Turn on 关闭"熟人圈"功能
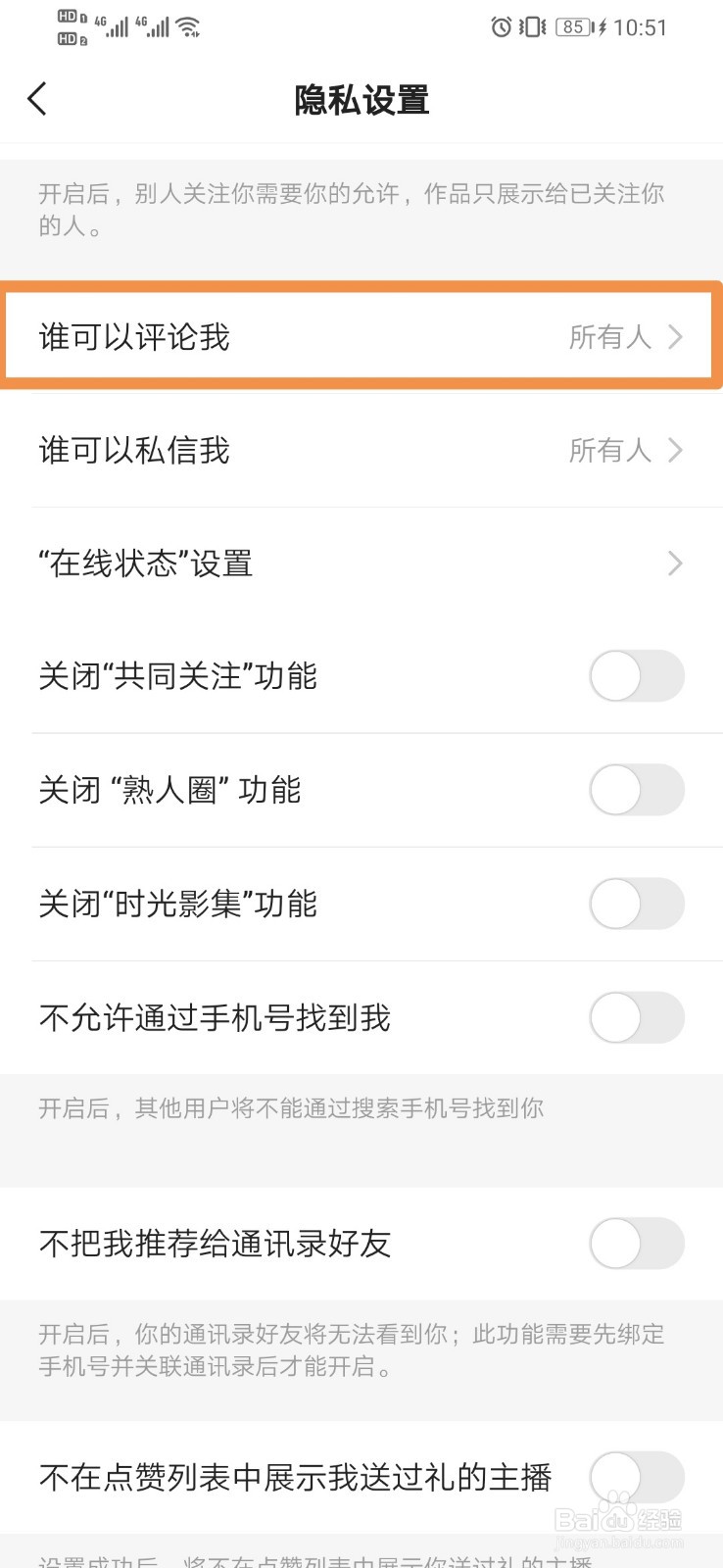Viewport: 723px width, 1568px height. coord(637,790)
